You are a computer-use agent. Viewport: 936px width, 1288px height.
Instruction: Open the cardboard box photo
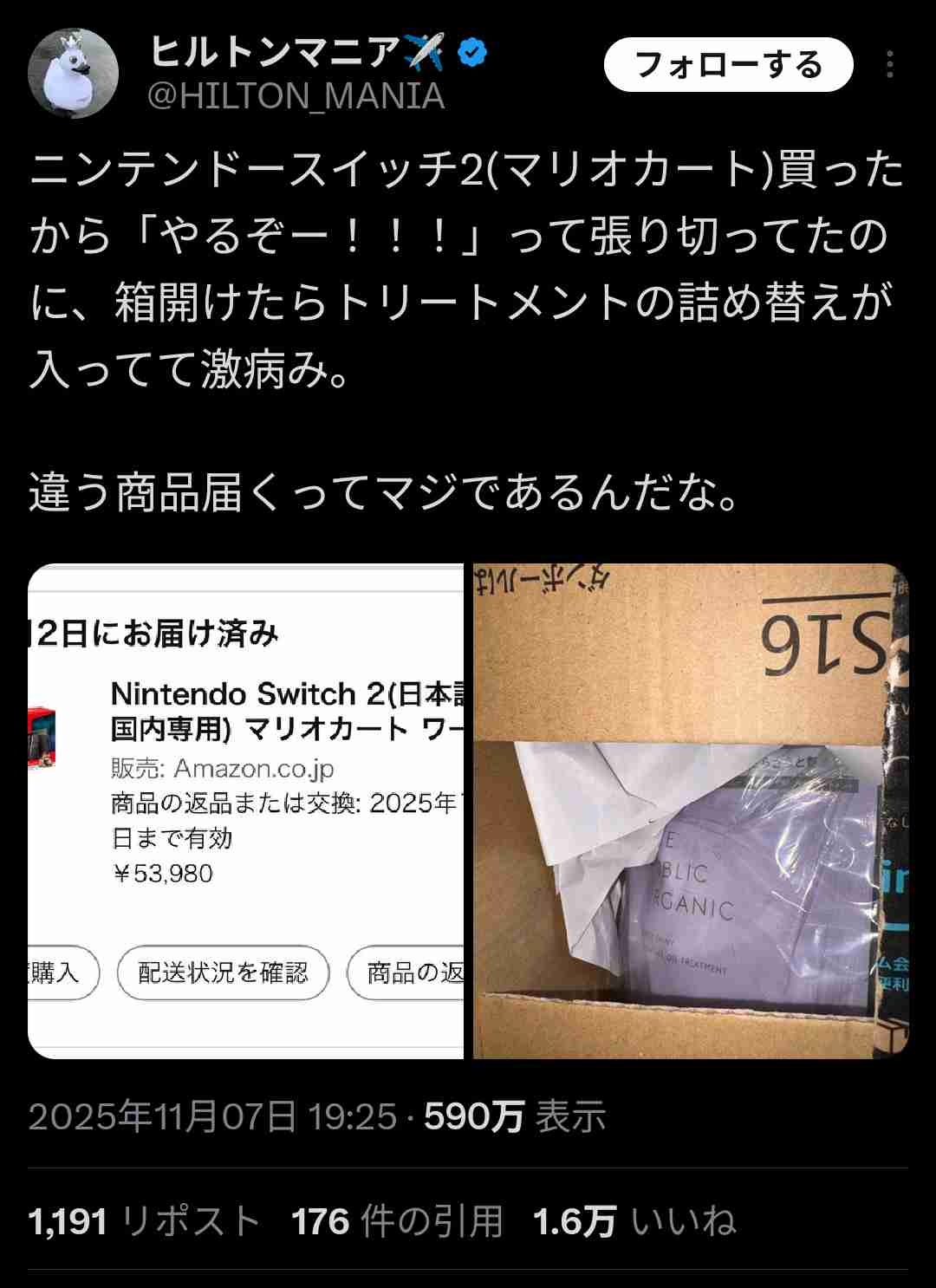coord(690,810)
